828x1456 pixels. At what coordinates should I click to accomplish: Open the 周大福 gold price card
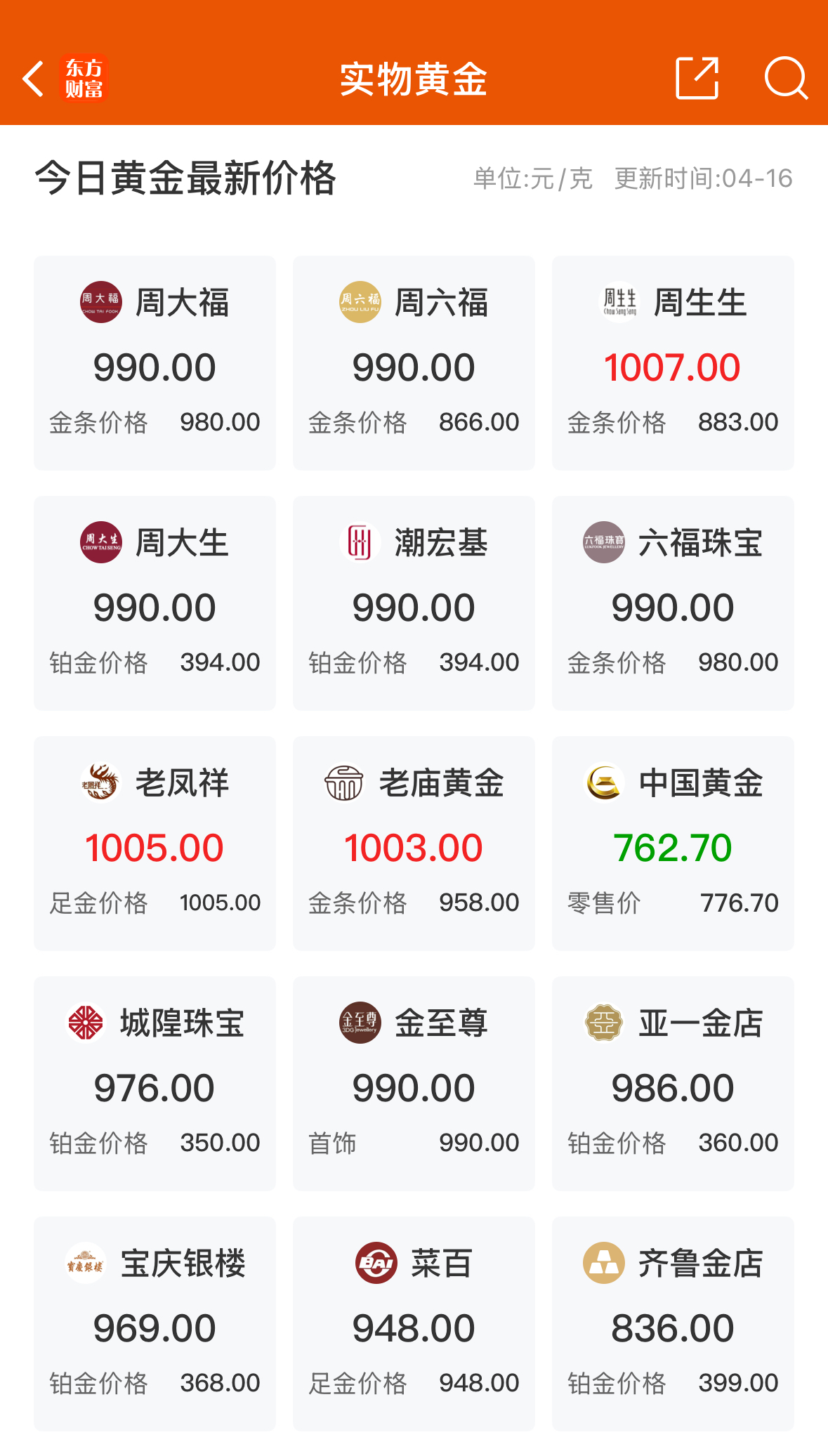point(155,363)
